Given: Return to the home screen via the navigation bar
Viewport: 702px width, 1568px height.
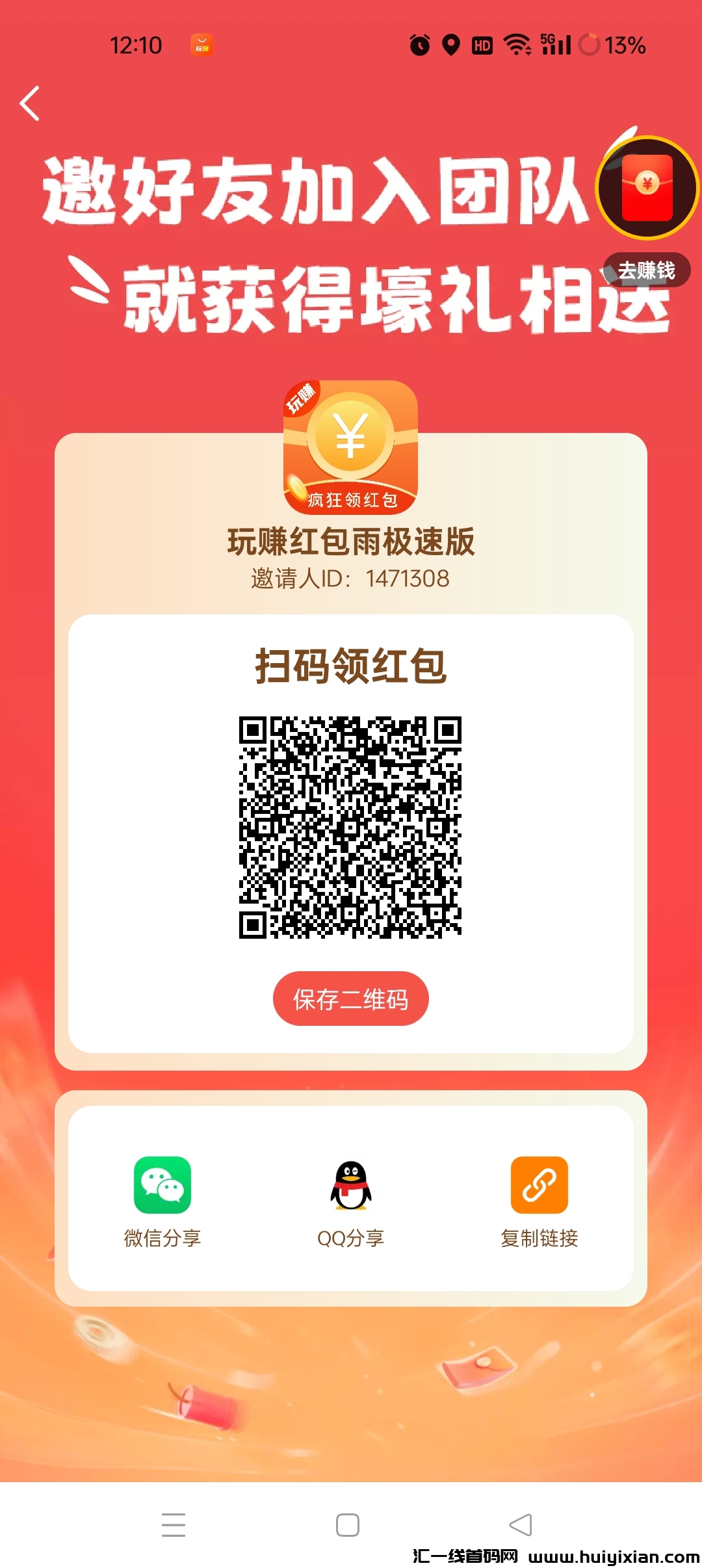Looking at the screenshot, I should (348, 1524).
